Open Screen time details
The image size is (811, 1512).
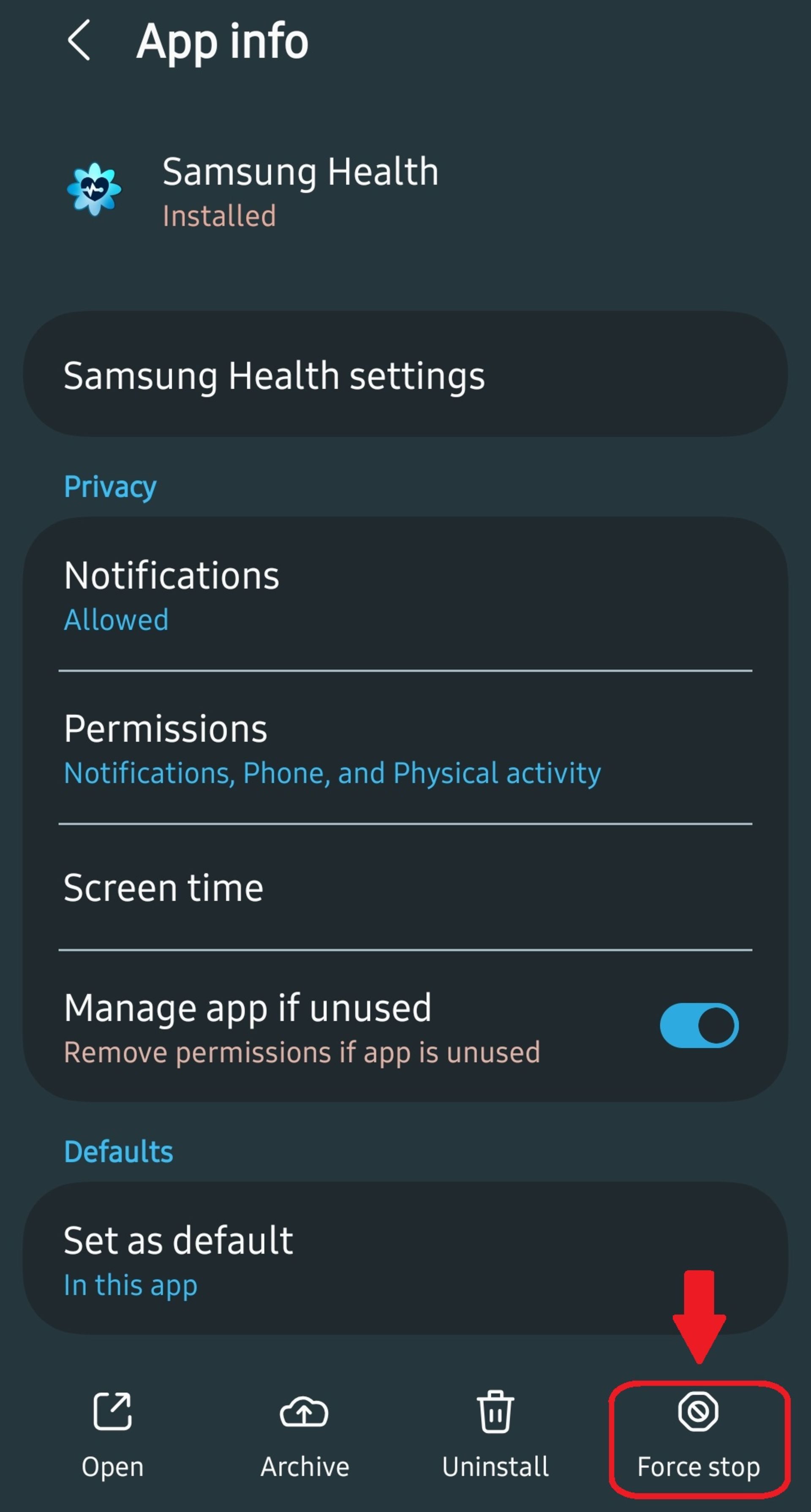point(405,887)
